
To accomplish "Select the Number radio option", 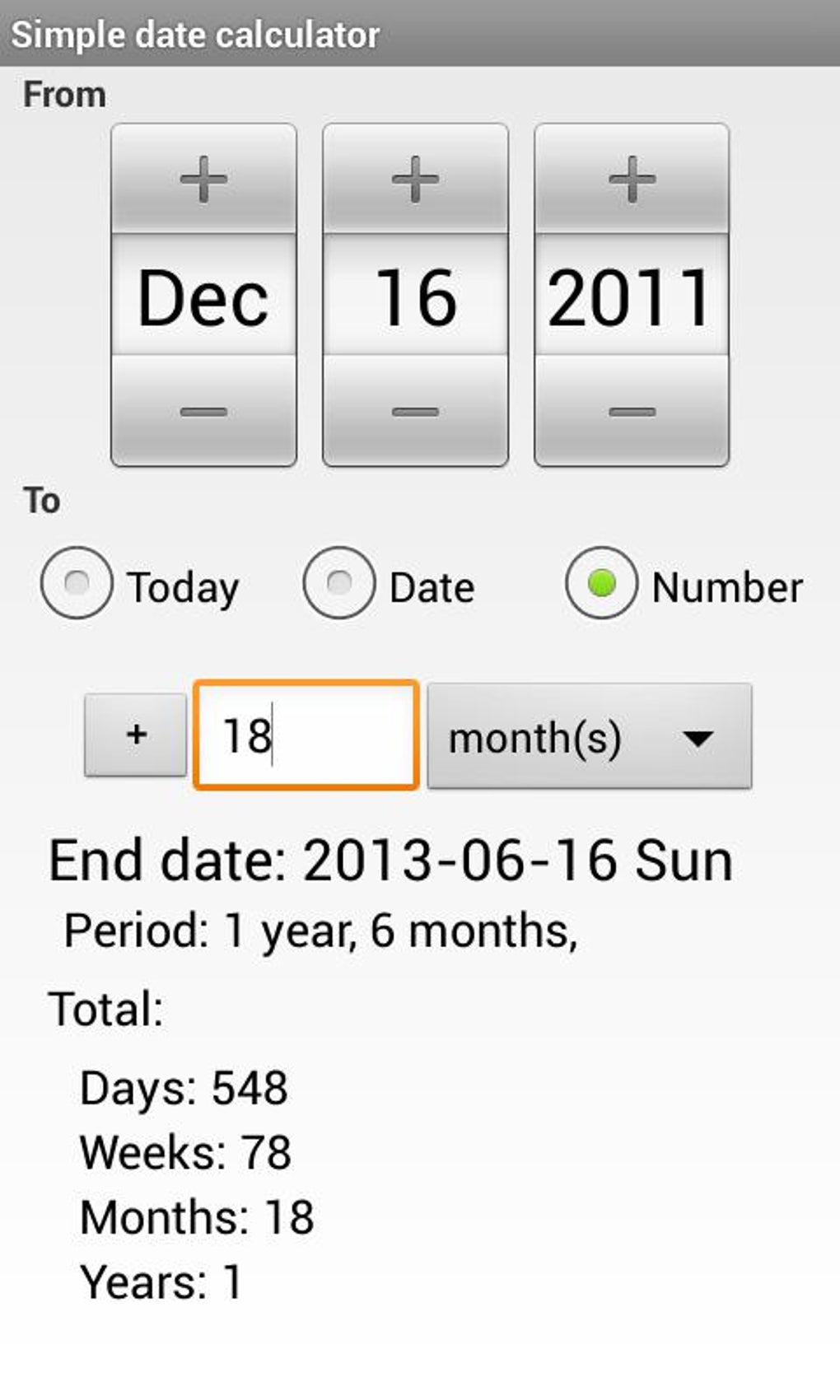I will pyautogui.click(x=602, y=583).
